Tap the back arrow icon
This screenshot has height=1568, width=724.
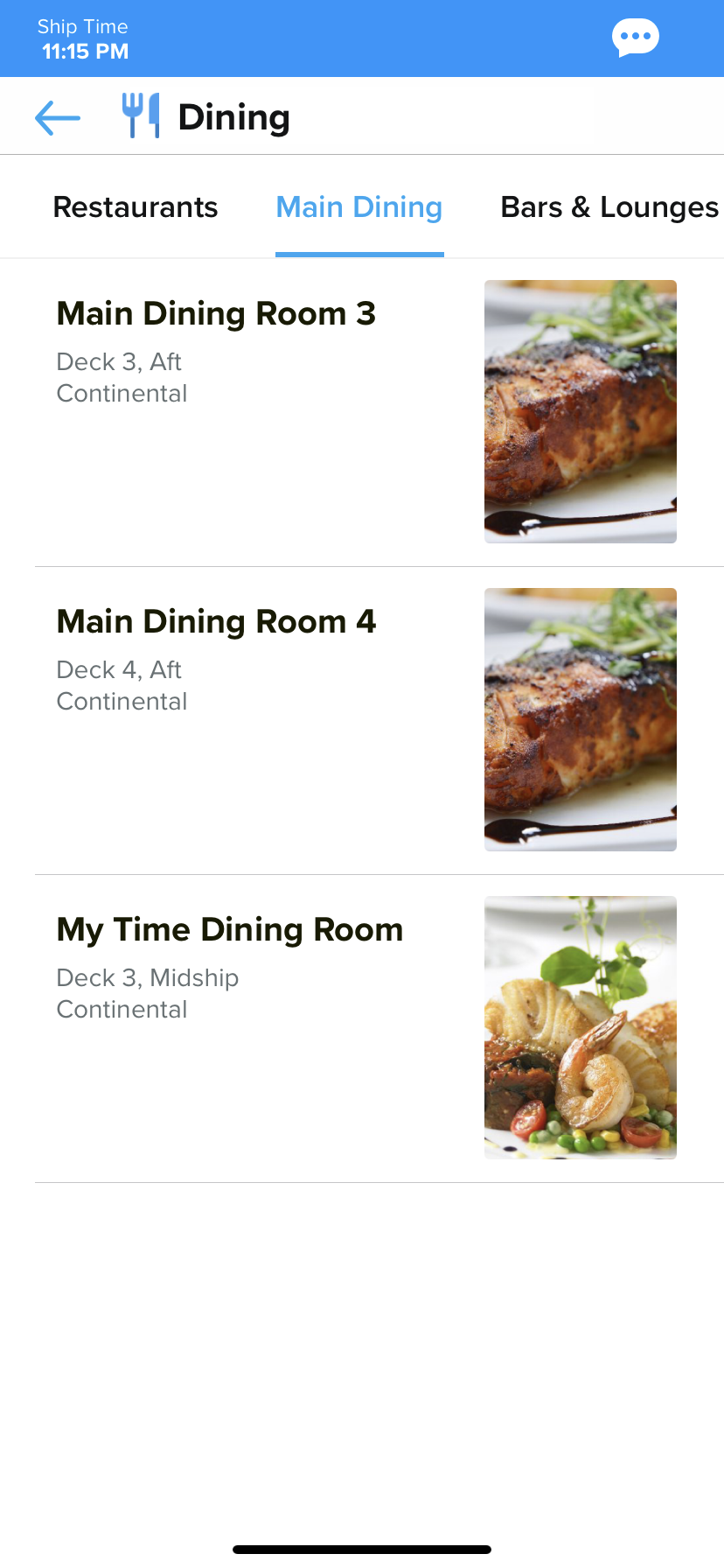point(56,116)
